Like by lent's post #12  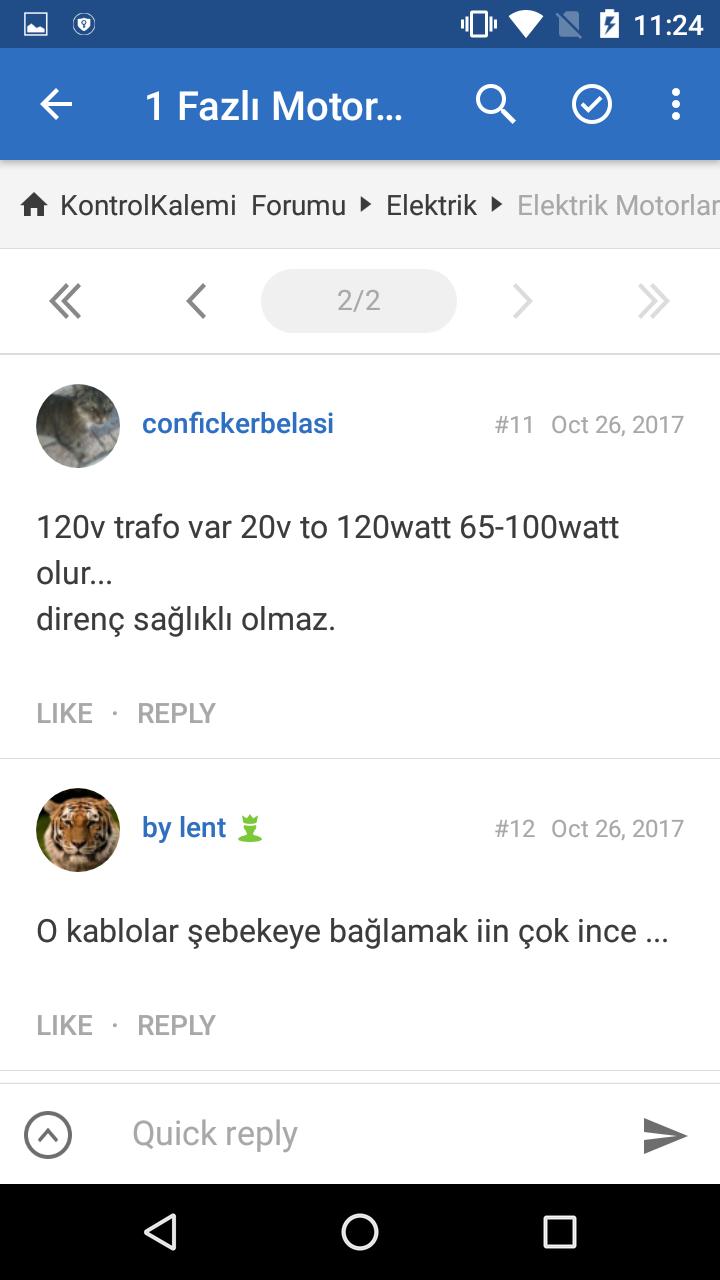point(64,1025)
